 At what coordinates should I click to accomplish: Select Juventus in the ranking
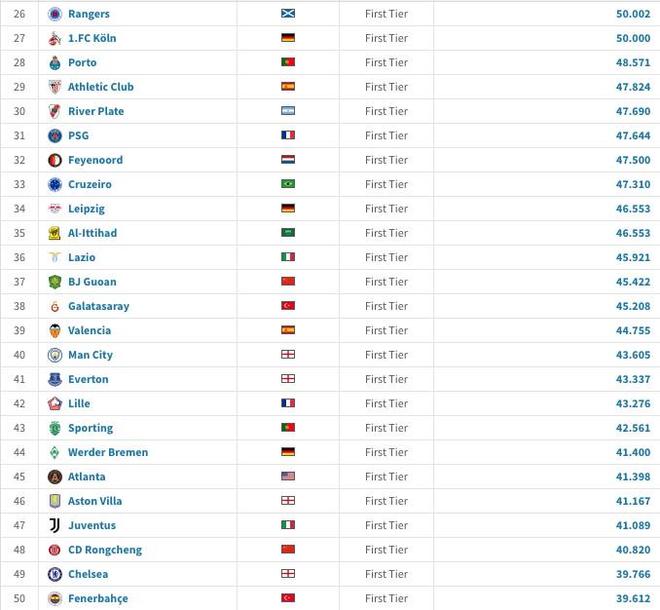click(x=91, y=525)
